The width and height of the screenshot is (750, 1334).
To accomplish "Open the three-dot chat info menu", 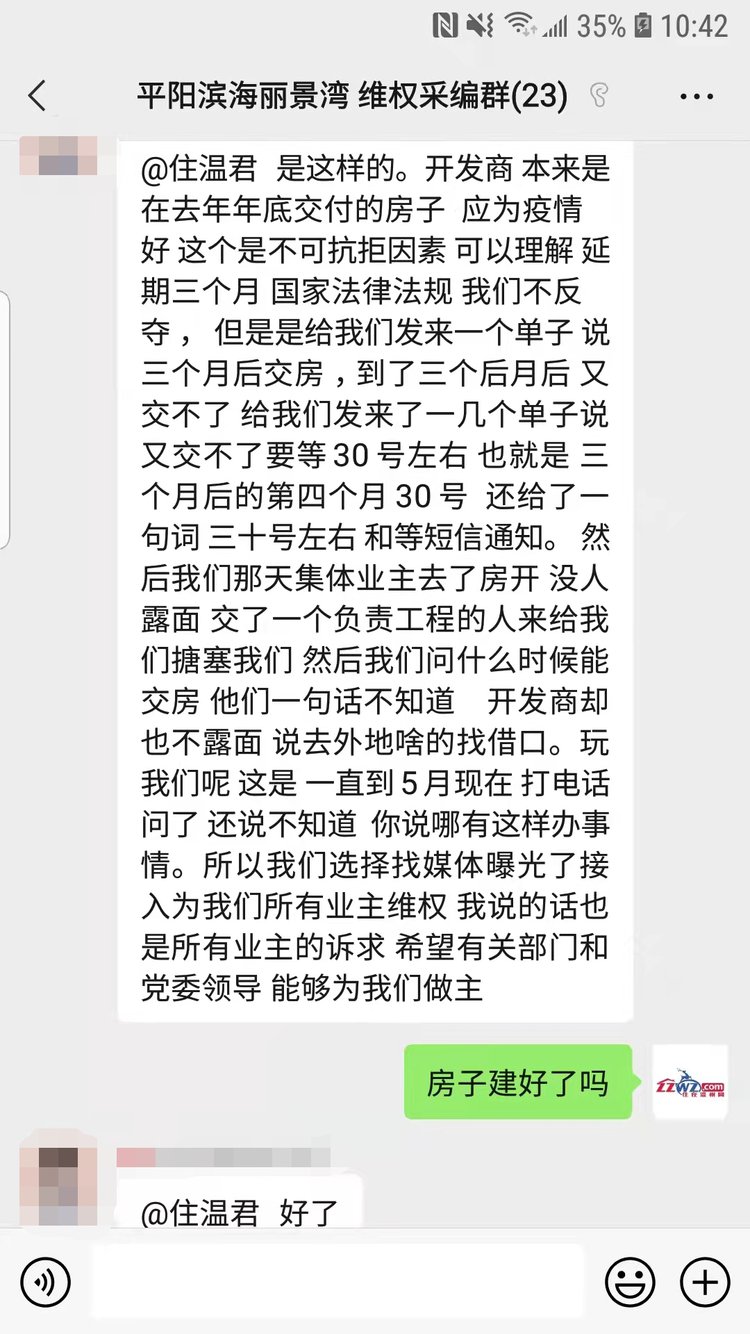I will point(696,97).
